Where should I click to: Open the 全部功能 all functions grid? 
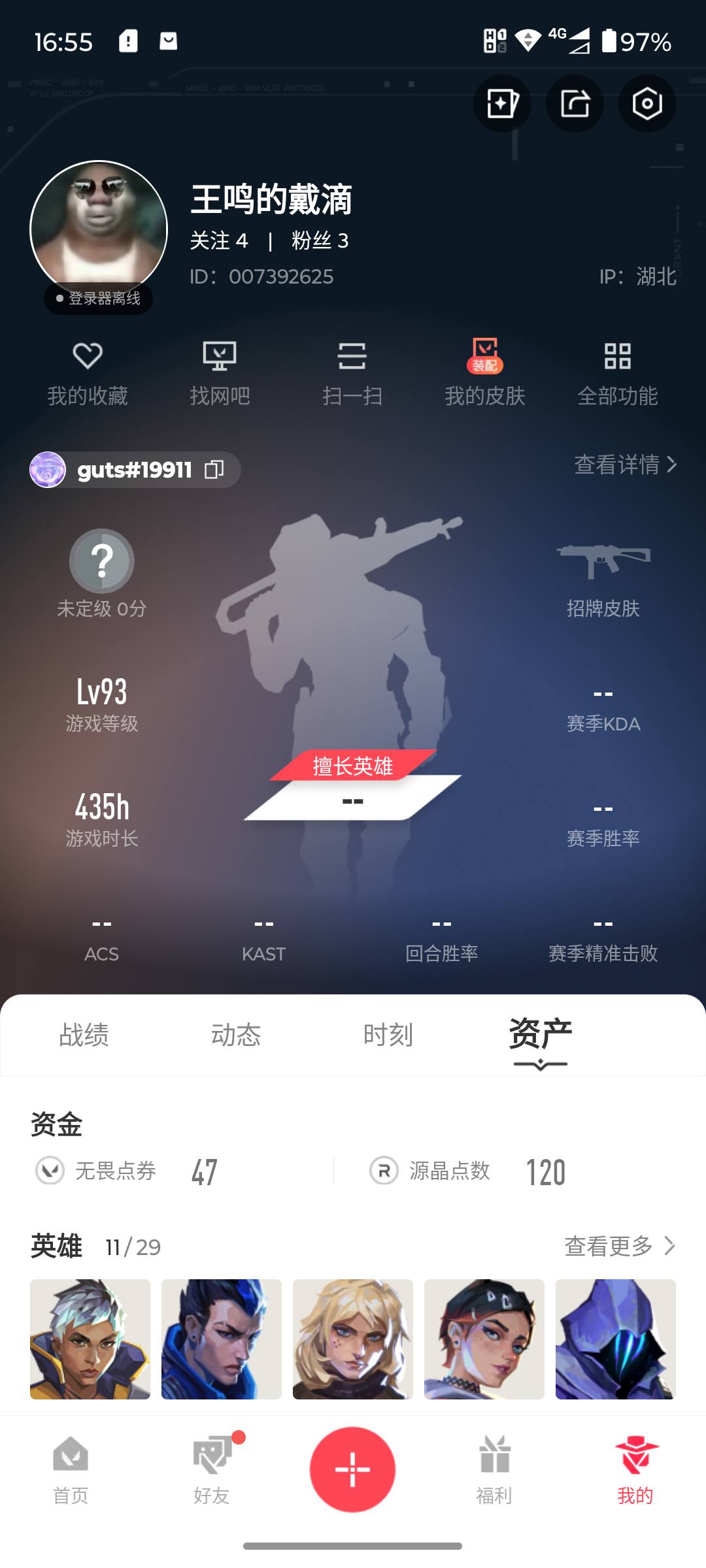click(618, 372)
